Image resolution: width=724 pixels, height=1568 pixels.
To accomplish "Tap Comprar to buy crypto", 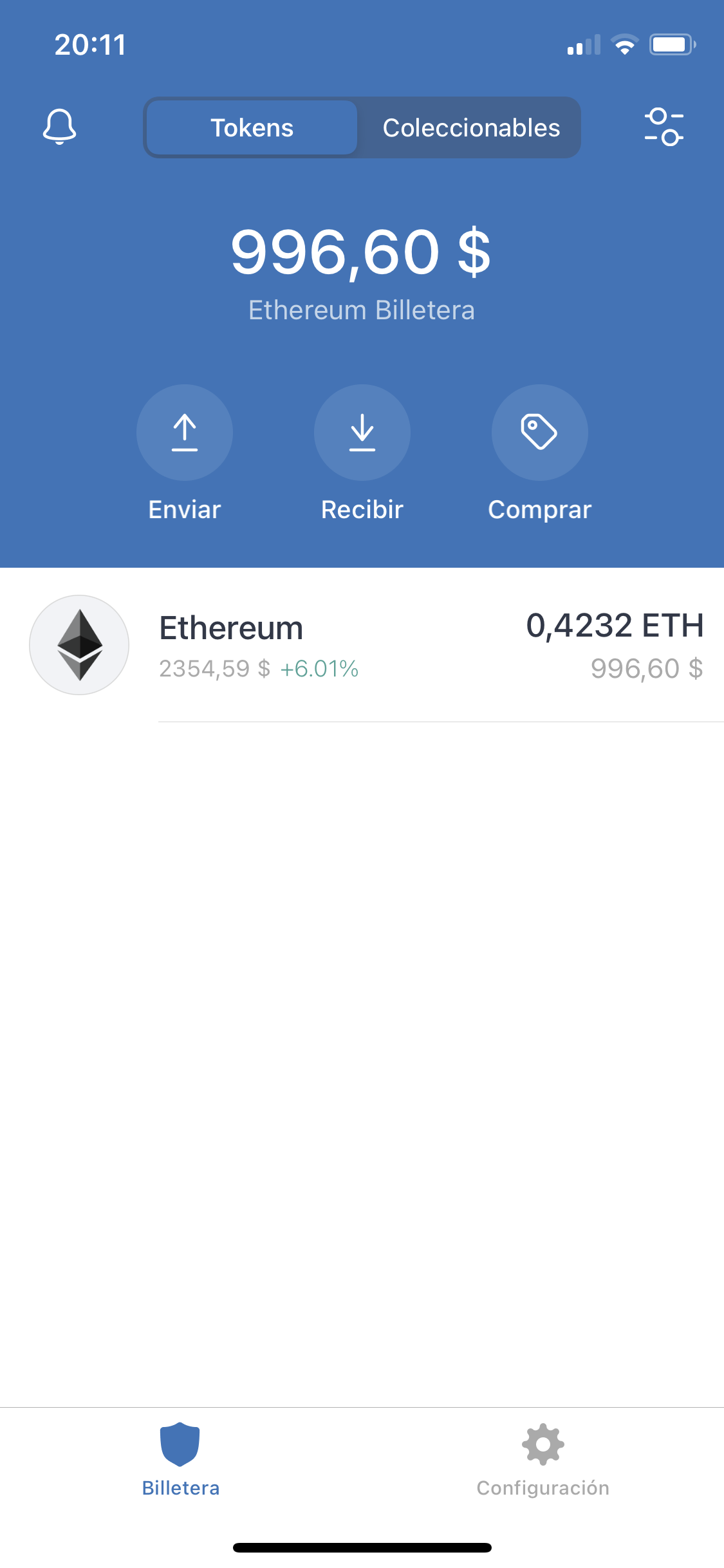I will point(539,433).
